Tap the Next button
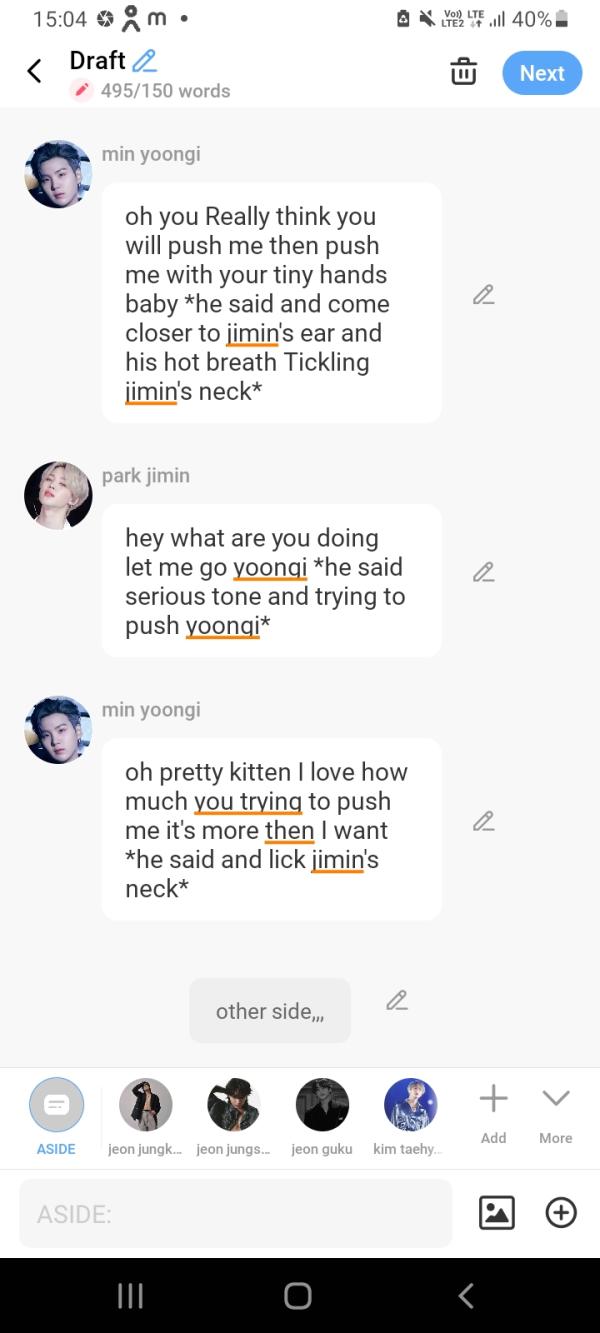Image resolution: width=600 pixels, height=1333 pixels. click(x=541, y=73)
